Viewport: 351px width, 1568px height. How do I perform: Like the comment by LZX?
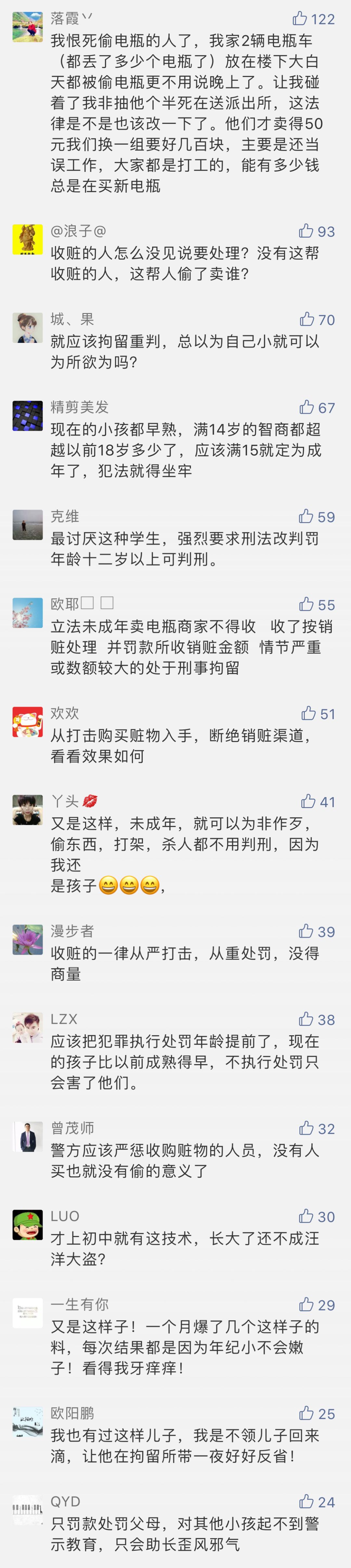point(306,1019)
